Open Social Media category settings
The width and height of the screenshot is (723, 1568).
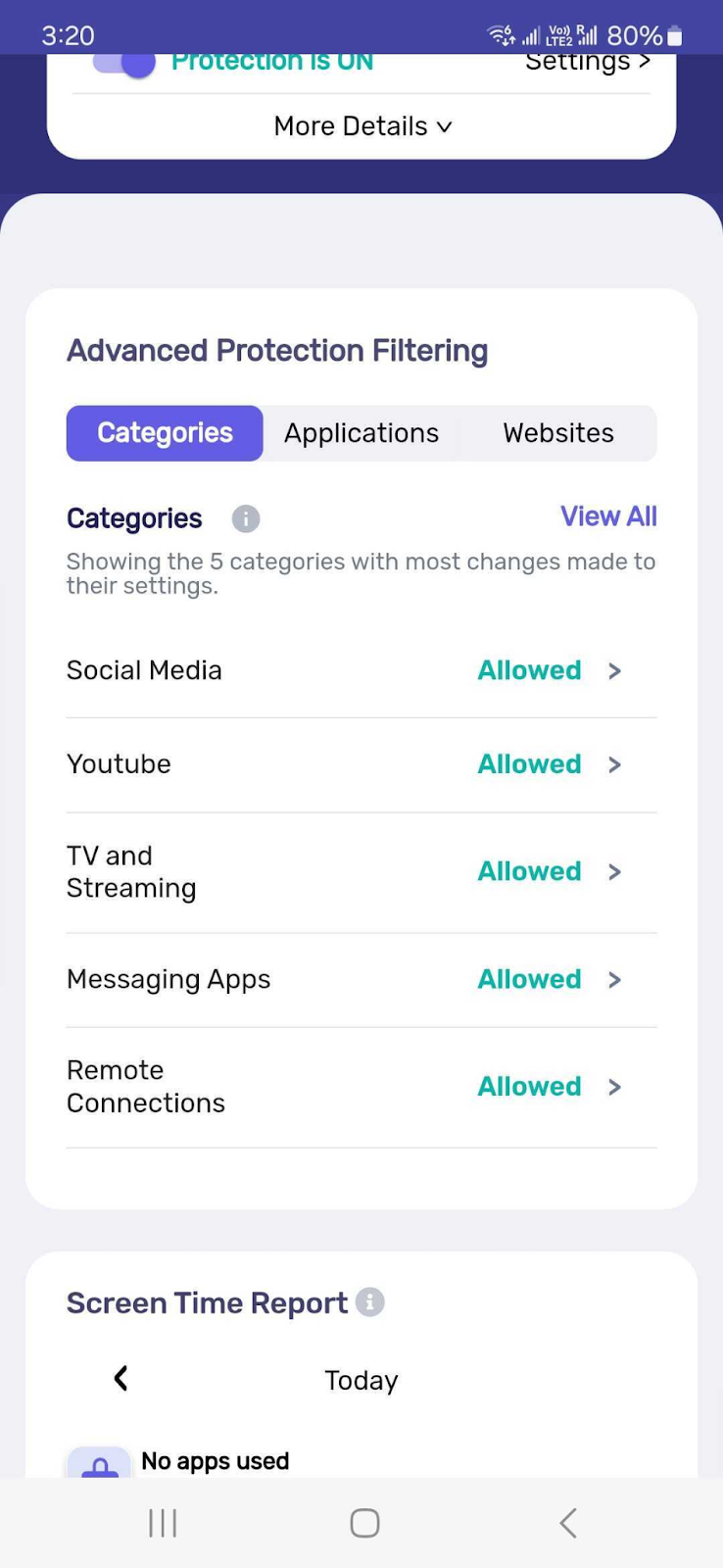point(361,671)
